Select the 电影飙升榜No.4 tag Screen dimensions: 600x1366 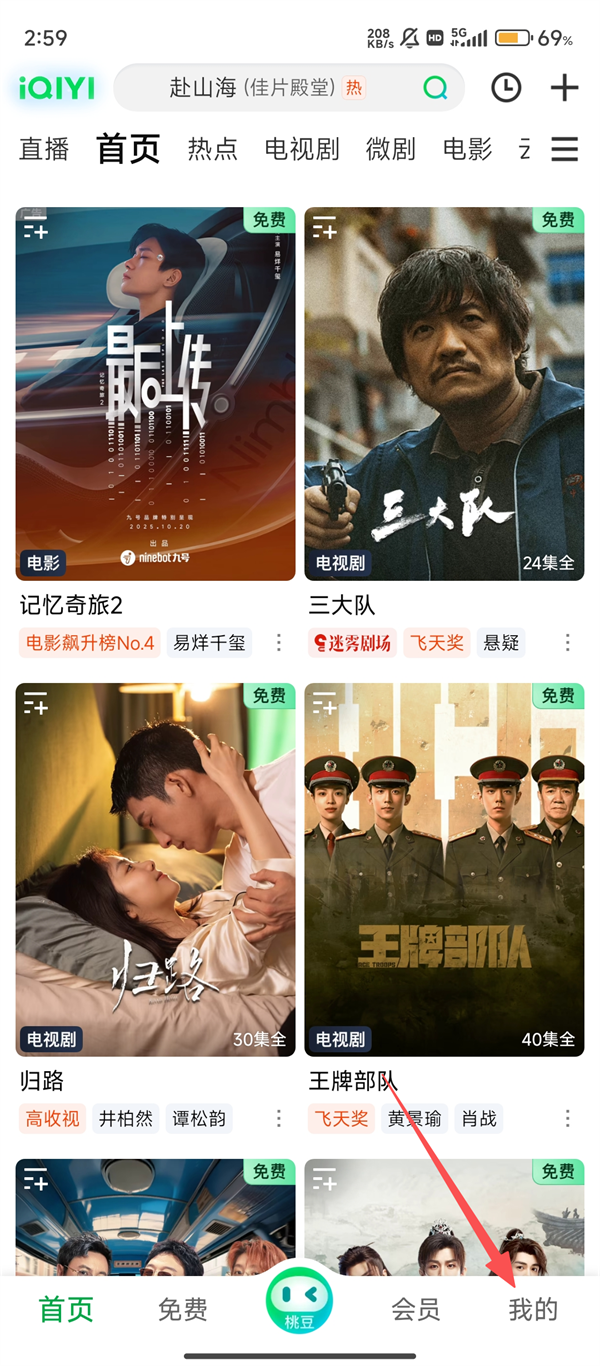(x=90, y=643)
